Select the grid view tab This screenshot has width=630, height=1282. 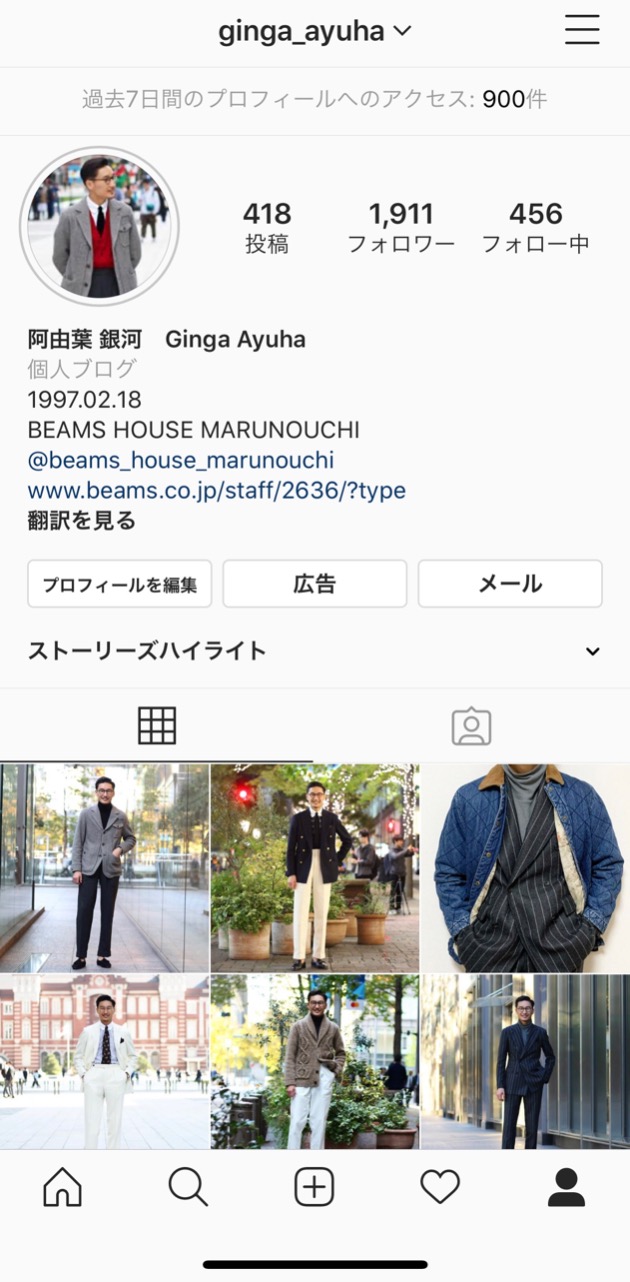point(157,726)
